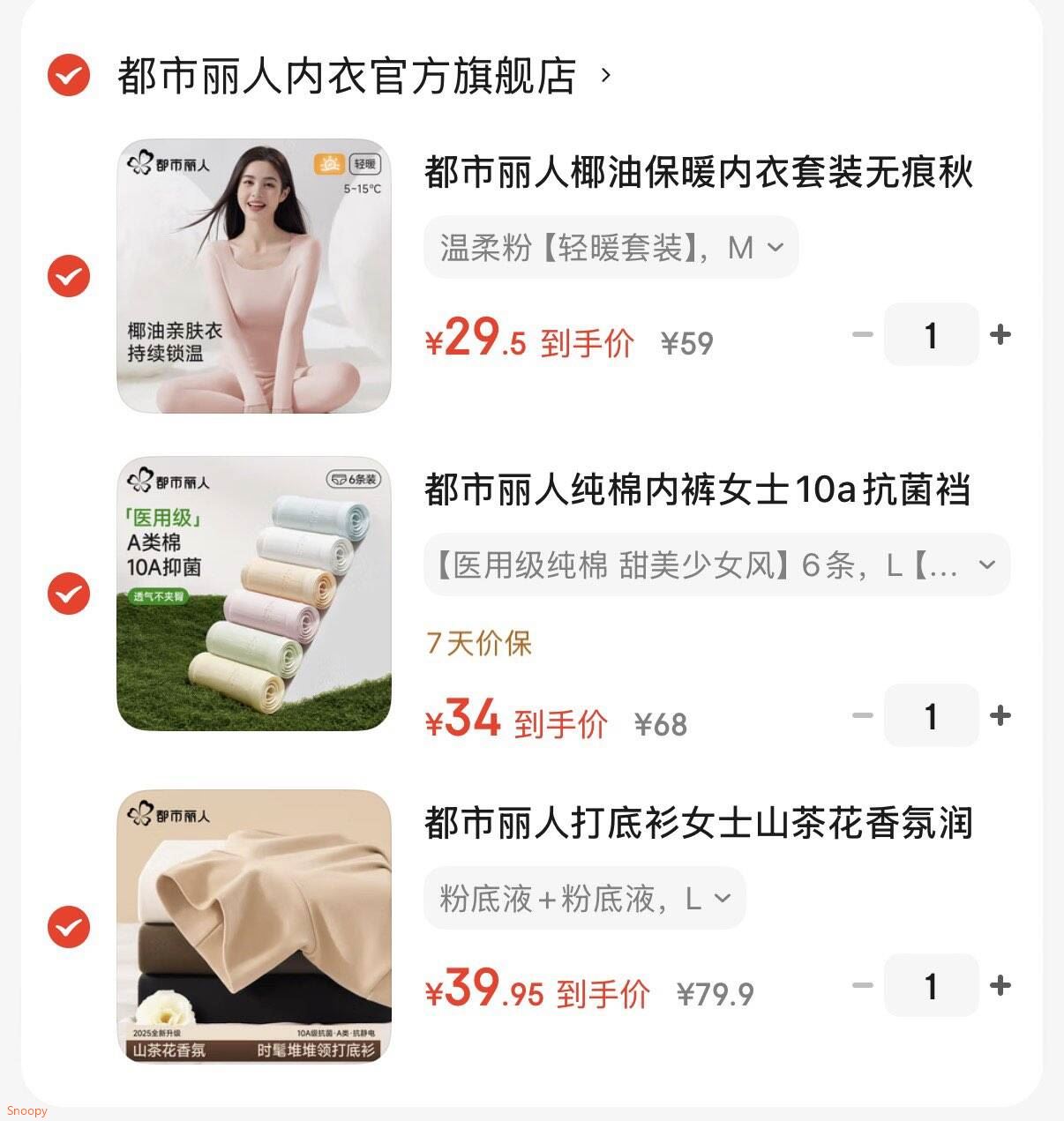Add one more 纯棉内裤 item
1064x1121 pixels.
coord(1000,715)
